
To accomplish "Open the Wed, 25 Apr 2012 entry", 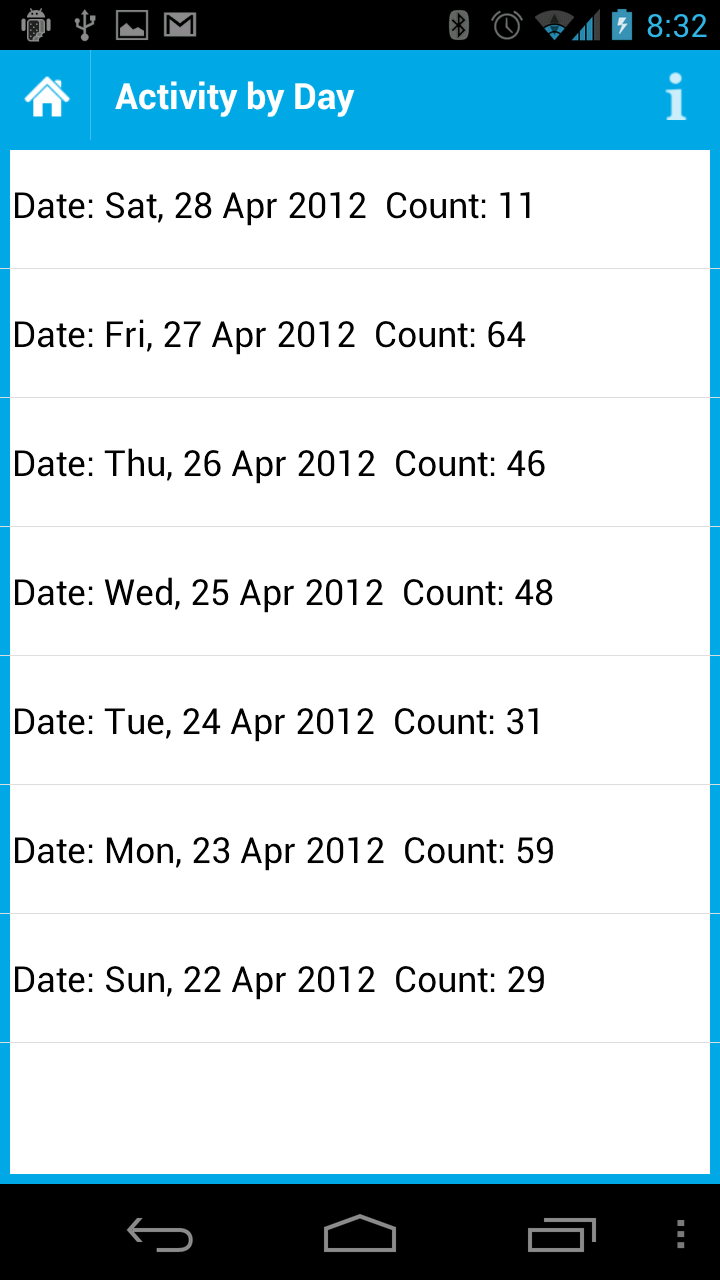I will [360, 591].
